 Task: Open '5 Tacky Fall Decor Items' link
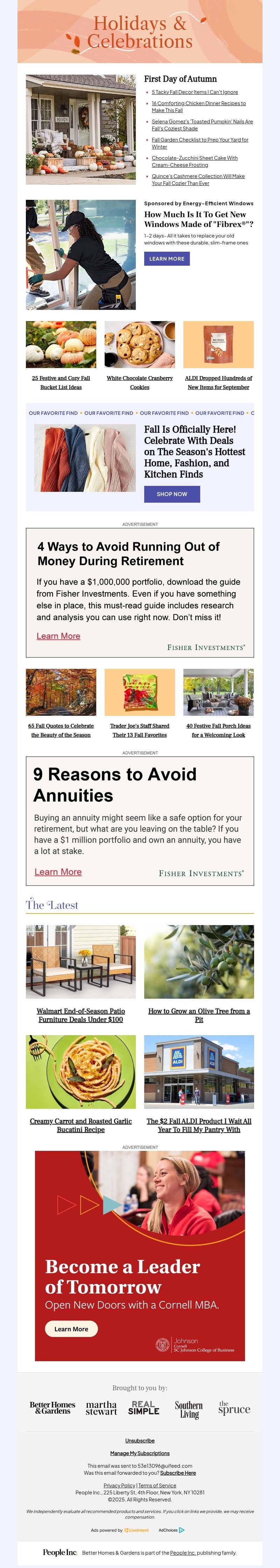[x=194, y=92]
